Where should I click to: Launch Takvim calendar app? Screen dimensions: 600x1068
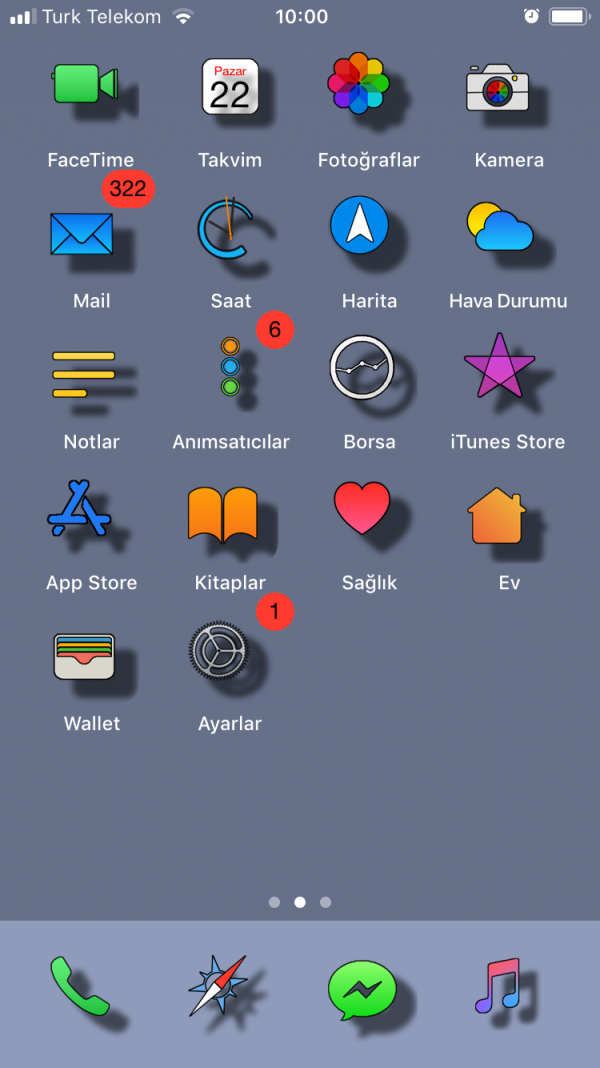[x=230, y=86]
